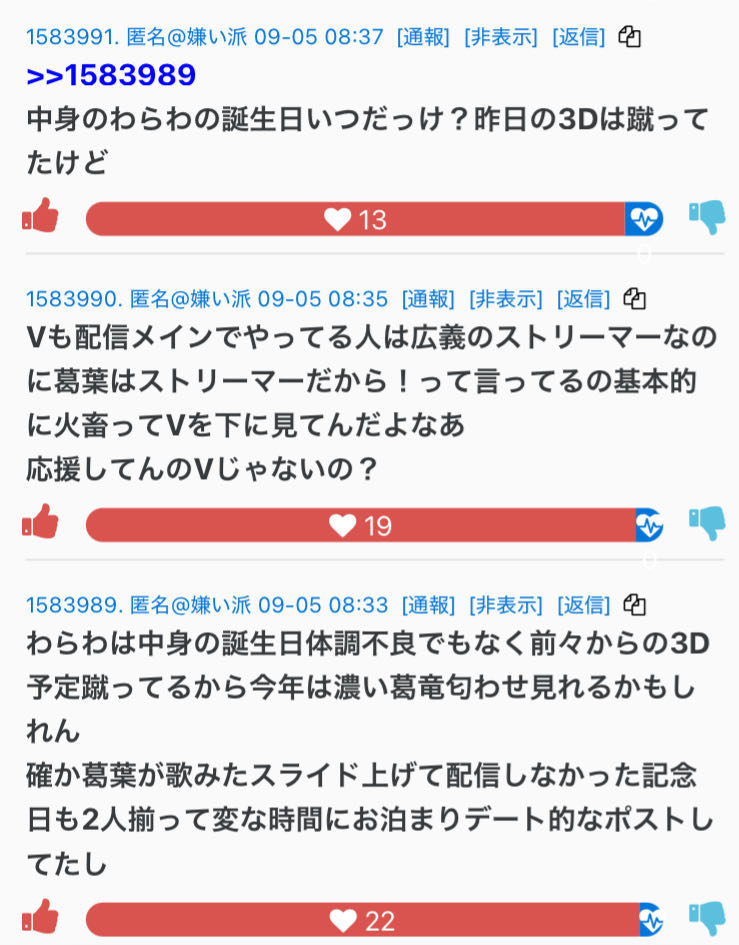This screenshot has height=945, width=739.
Task: Thumbs down the post 1583990
Action: (x=707, y=523)
